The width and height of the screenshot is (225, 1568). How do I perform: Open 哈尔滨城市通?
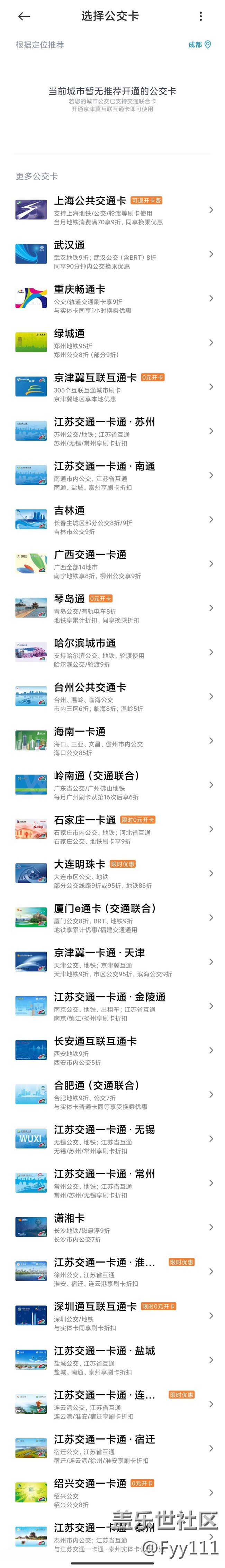coord(112,652)
